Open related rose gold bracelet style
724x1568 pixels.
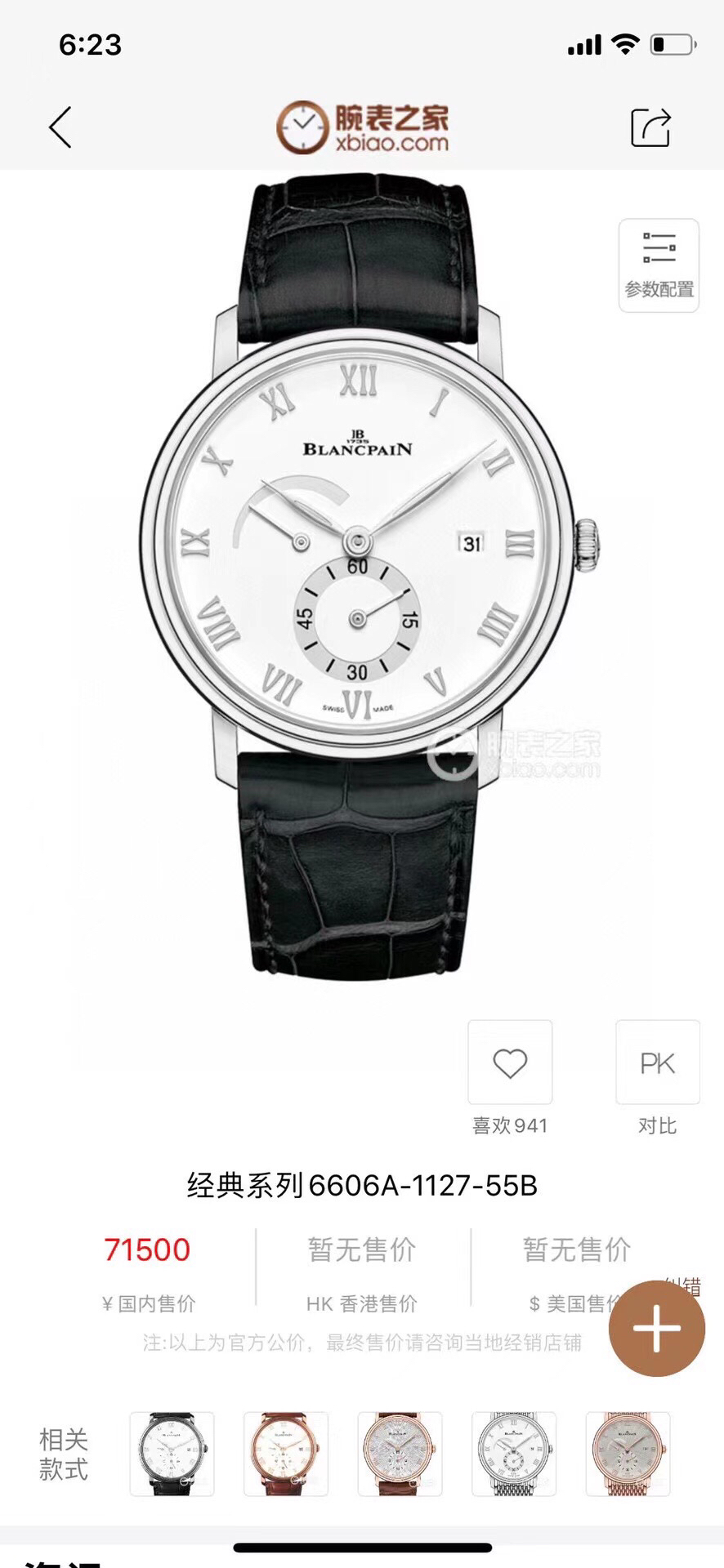click(x=628, y=1454)
